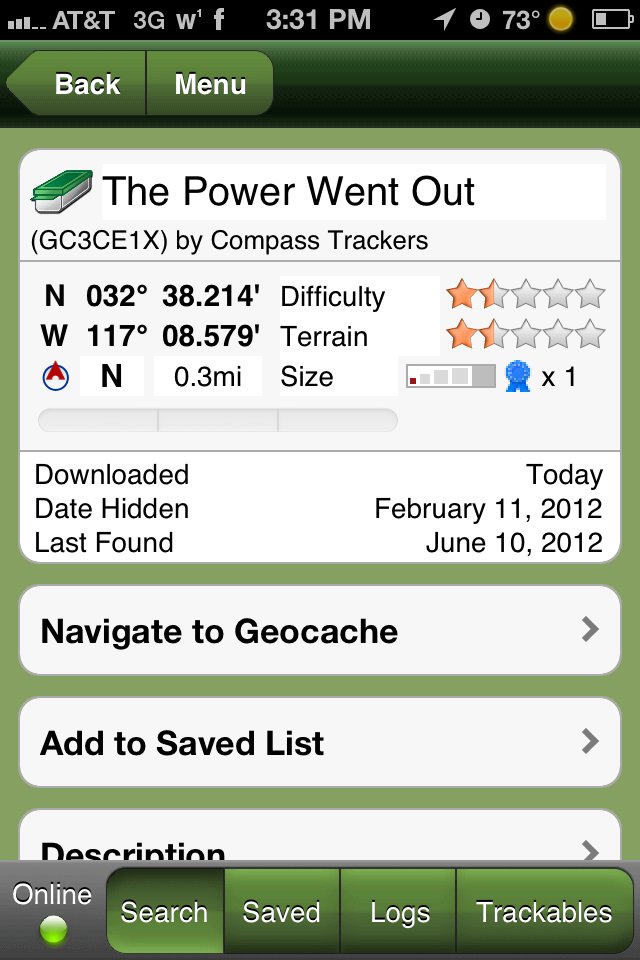Open the Menu button

pos(210,84)
